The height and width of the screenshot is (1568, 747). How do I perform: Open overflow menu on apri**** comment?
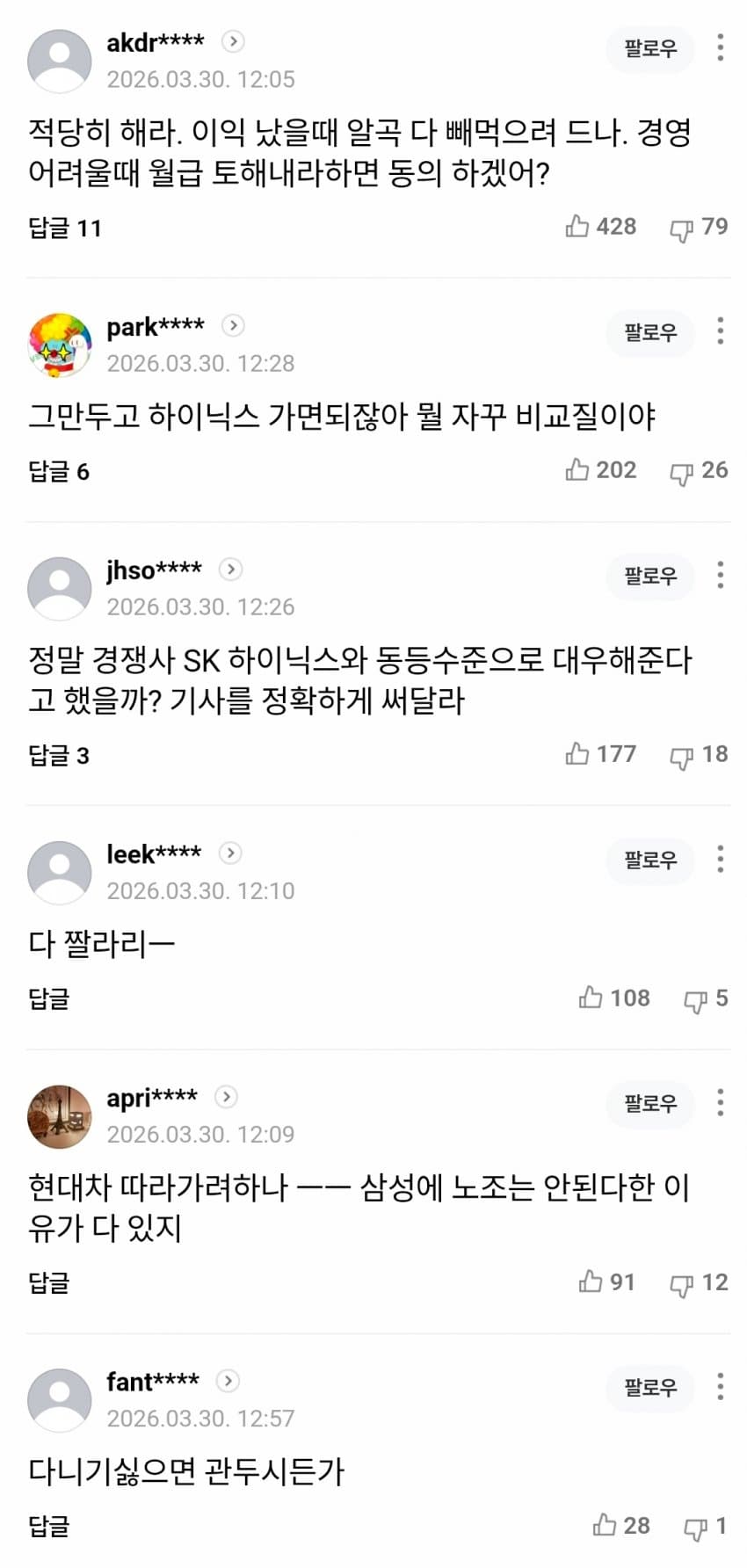point(720,1102)
